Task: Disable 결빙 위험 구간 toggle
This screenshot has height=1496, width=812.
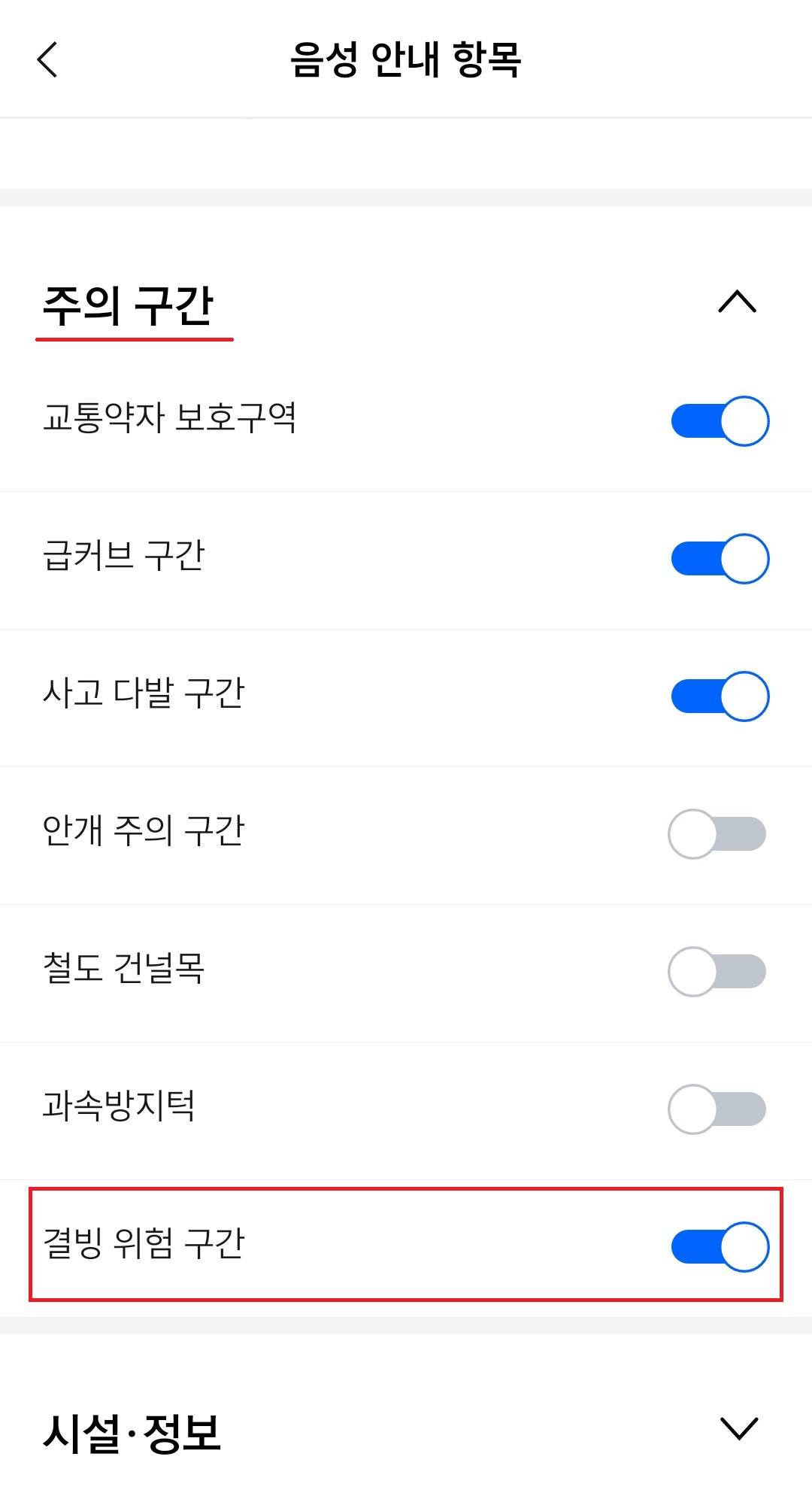Action: click(x=720, y=1246)
